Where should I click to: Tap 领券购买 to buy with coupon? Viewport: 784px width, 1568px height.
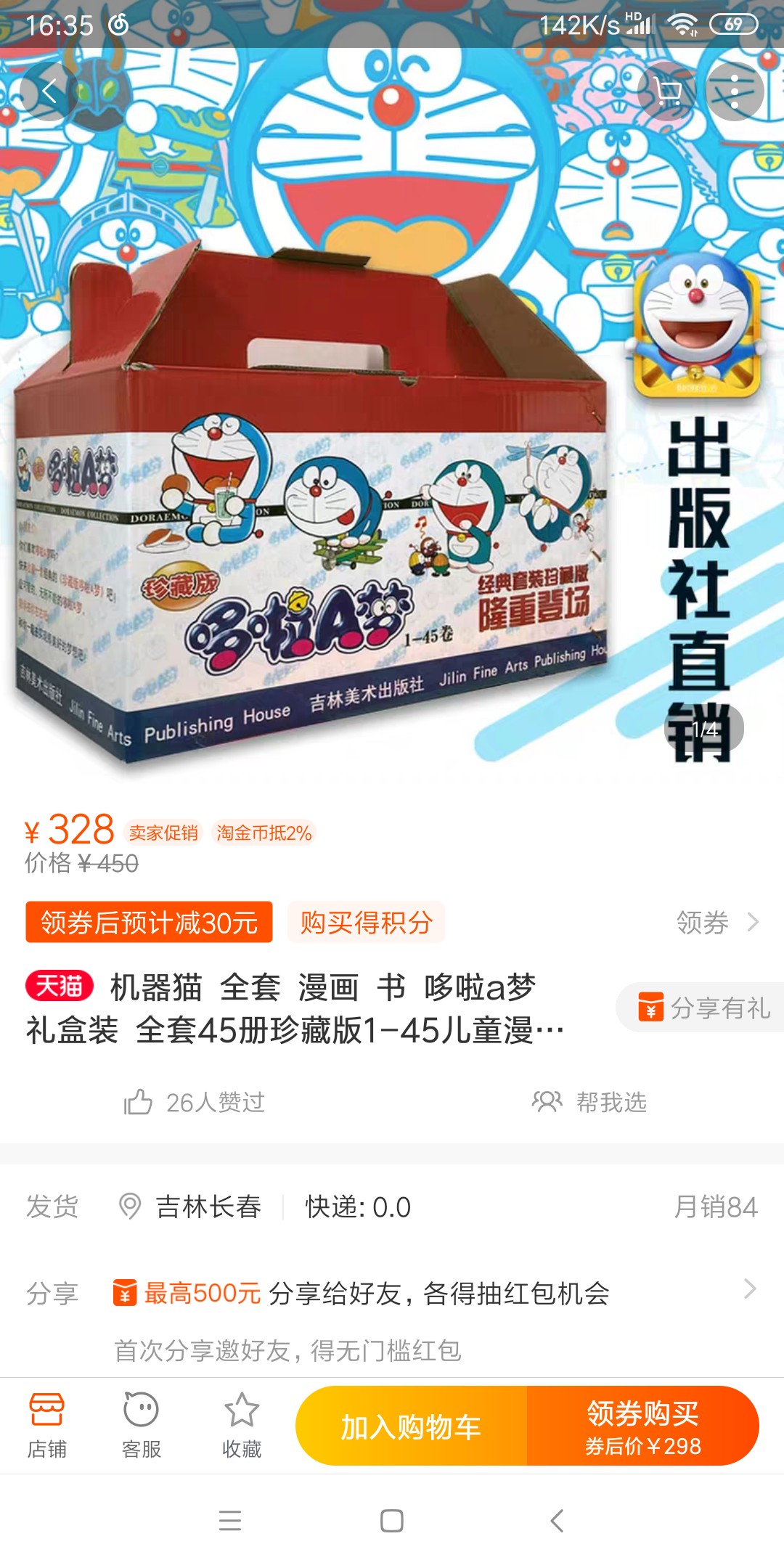pos(643,1427)
